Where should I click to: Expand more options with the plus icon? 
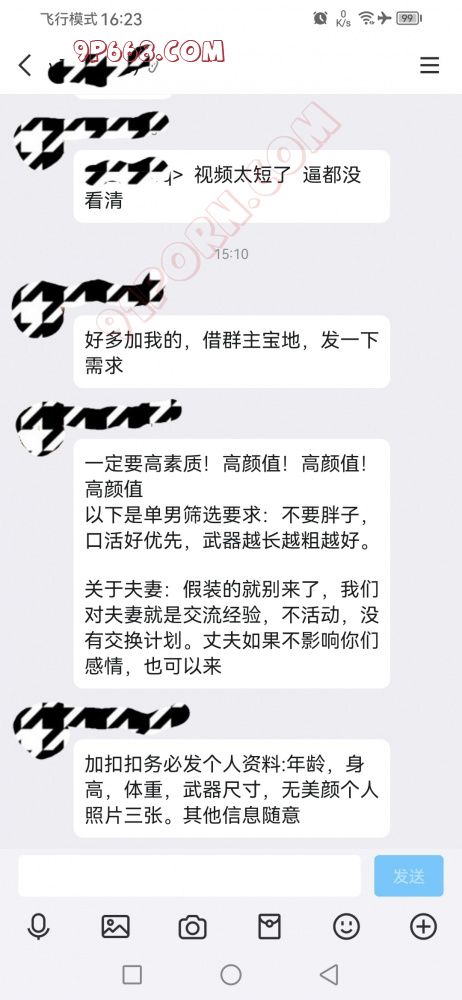point(423,926)
